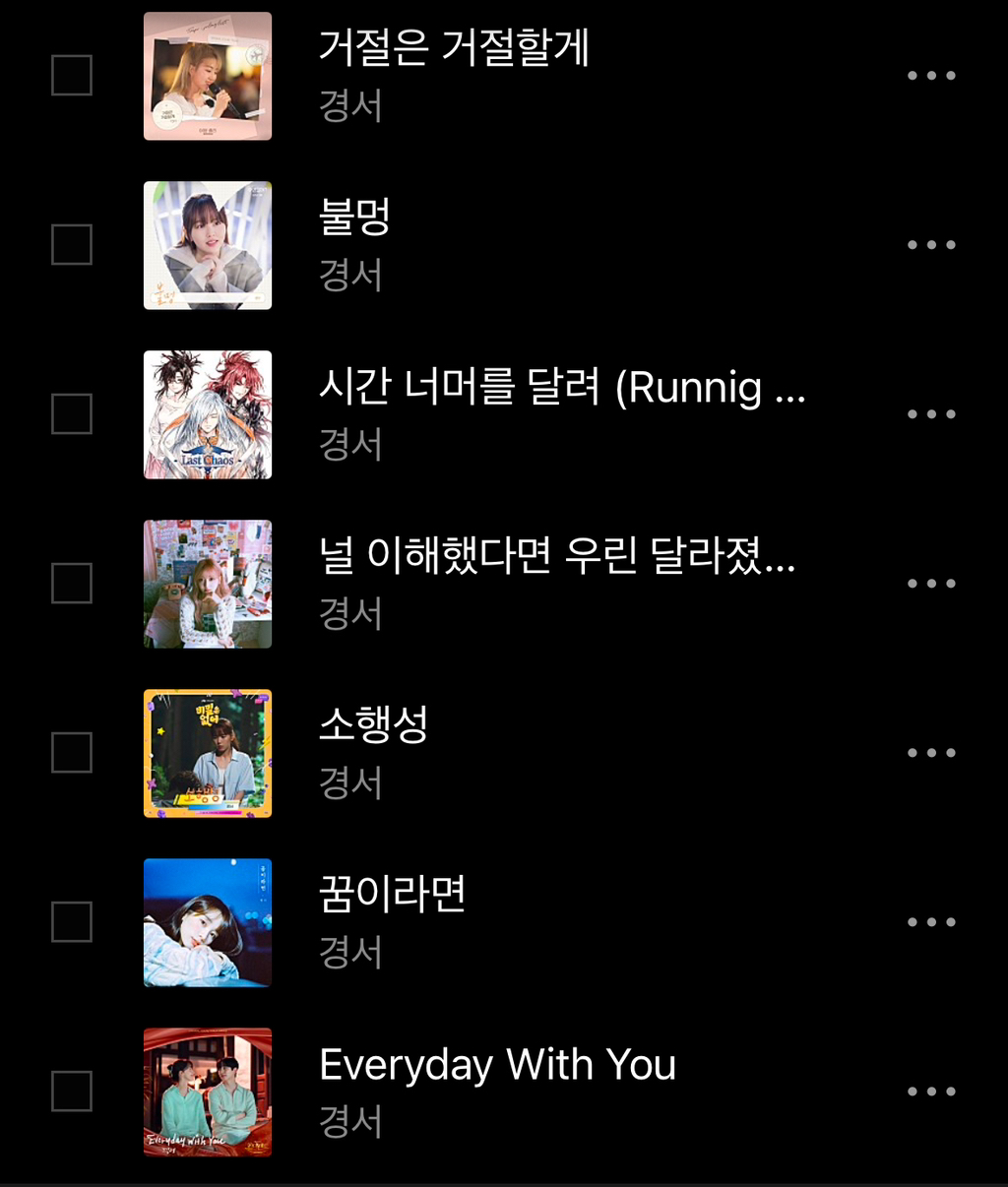Select the 불멍 song checkbox
Screen dimensions: 1008x1187
pyautogui.click(x=72, y=245)
